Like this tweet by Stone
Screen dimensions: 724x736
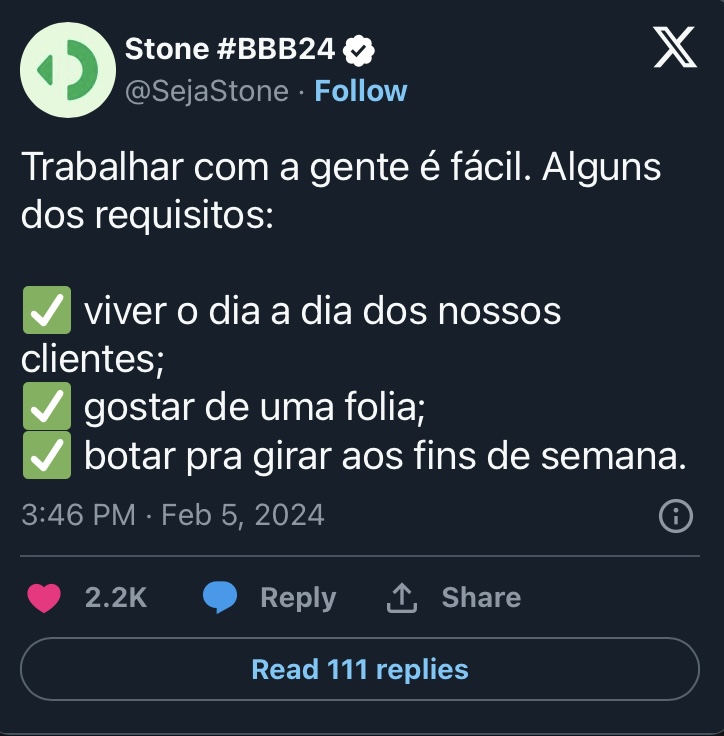click(x=44, y=598)
